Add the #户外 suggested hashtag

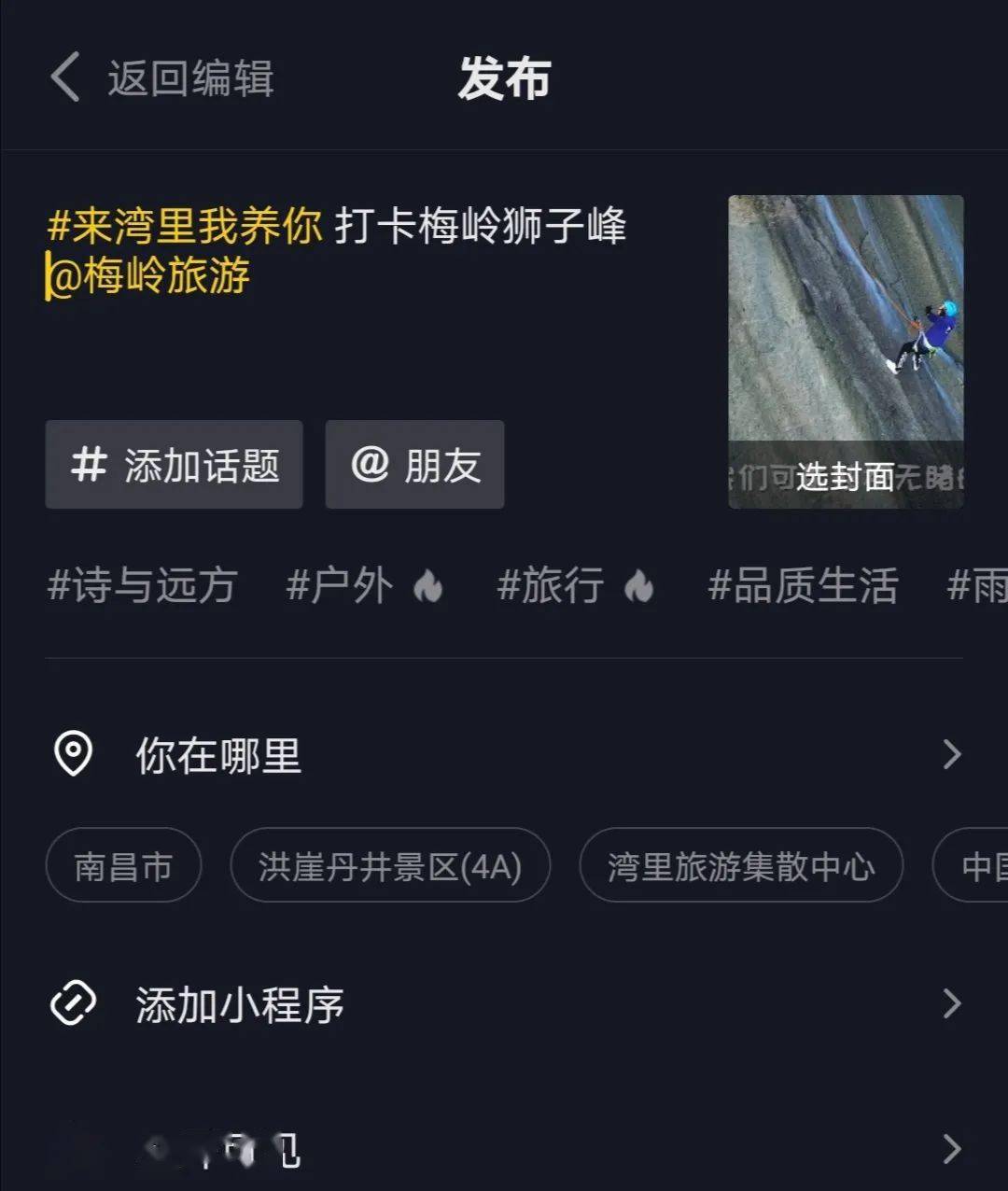coord(364,586)
